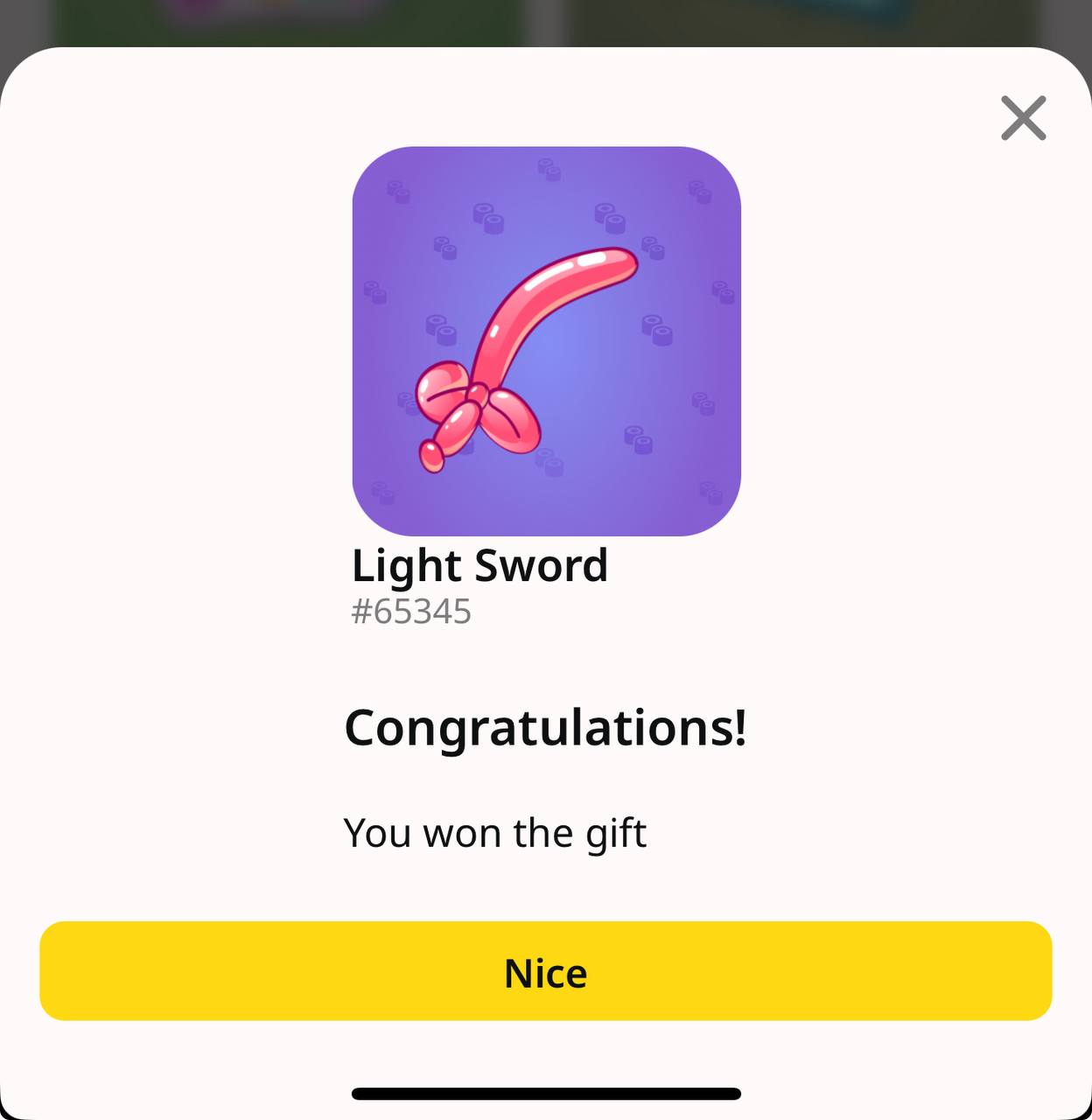Tap the yellow Nice button
This screenshot has height=1120, width=1092.
[x=545, y=971]
